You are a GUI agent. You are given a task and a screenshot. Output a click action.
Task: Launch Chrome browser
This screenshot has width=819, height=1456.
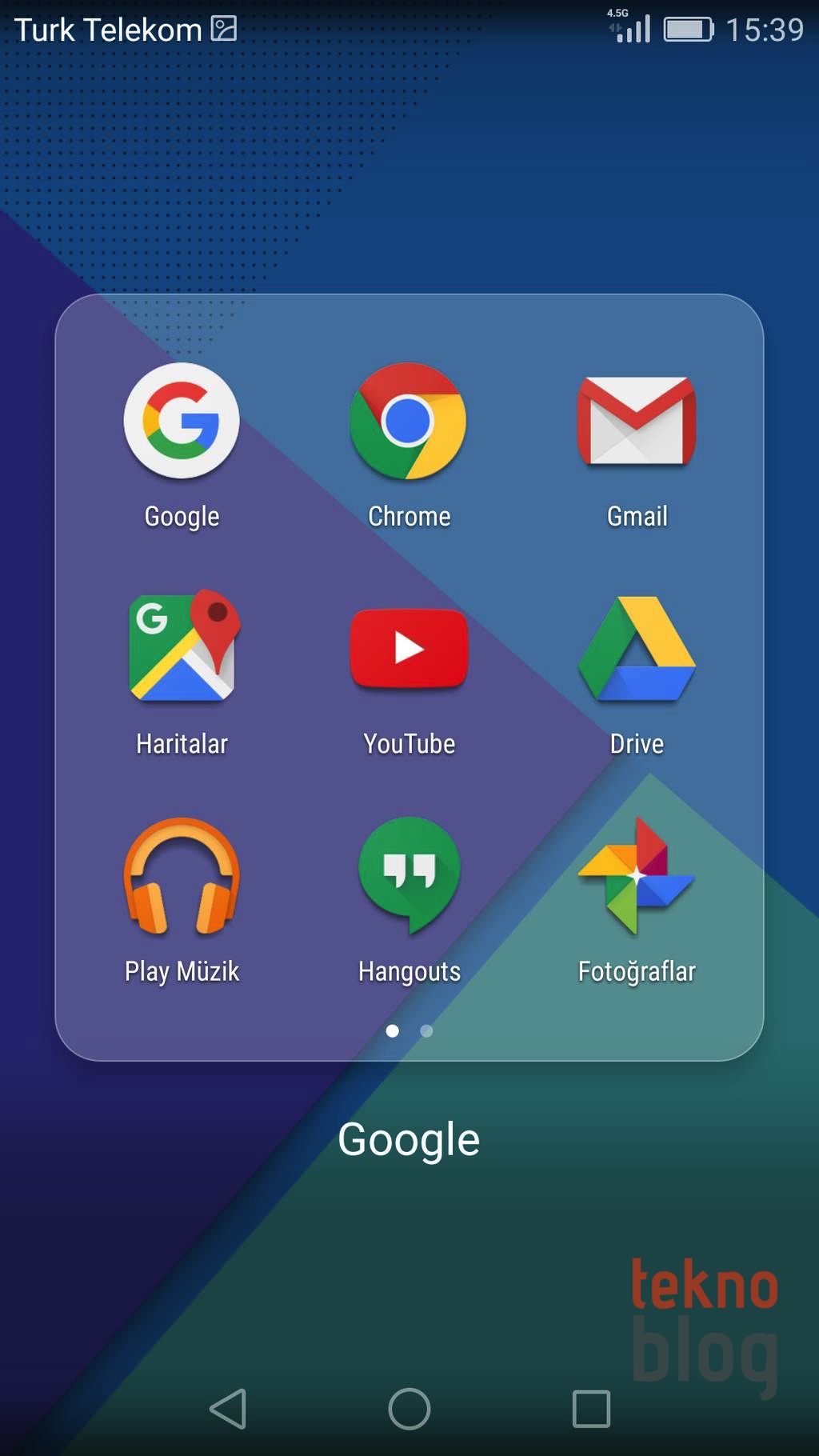(409, 422)
